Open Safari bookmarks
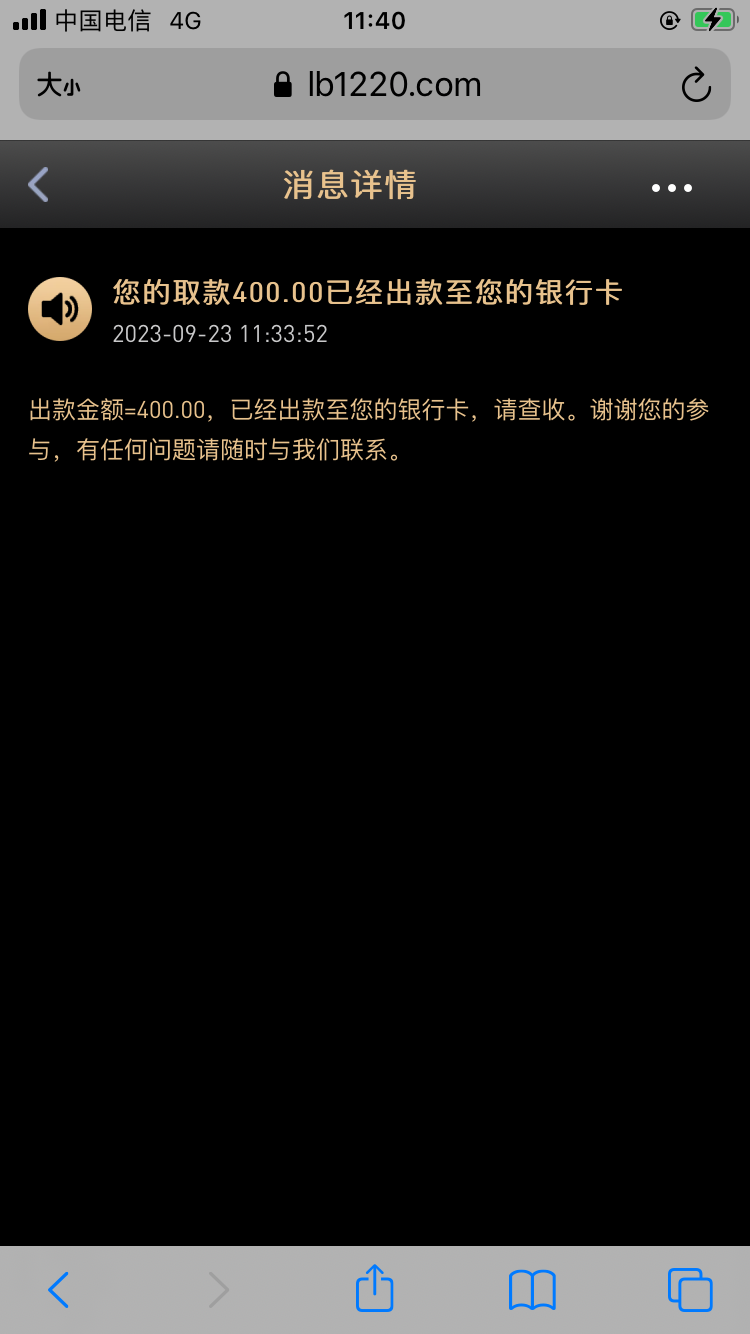 [532, 1290]
